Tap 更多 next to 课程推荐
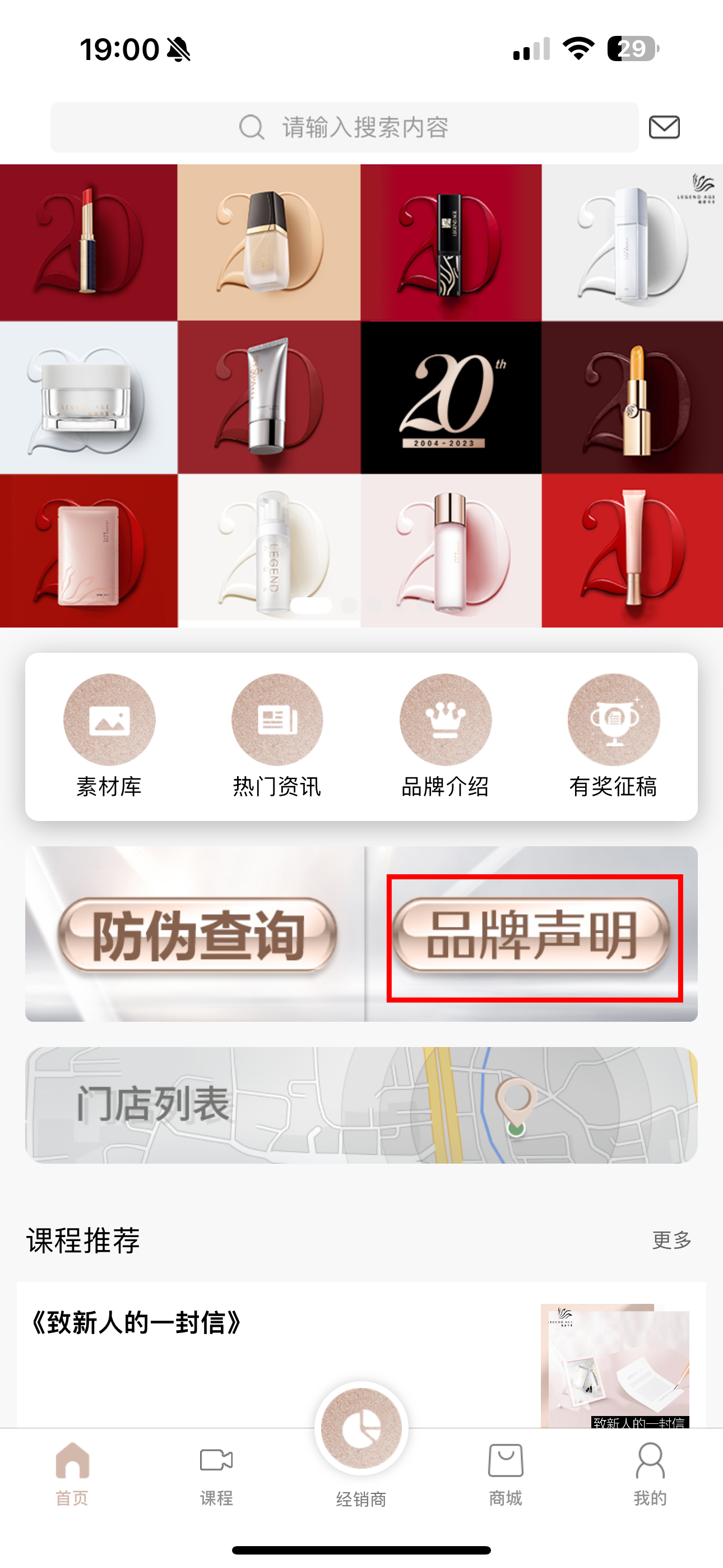The height and width of the screenshot is (1568, 723). [671, 1240]
